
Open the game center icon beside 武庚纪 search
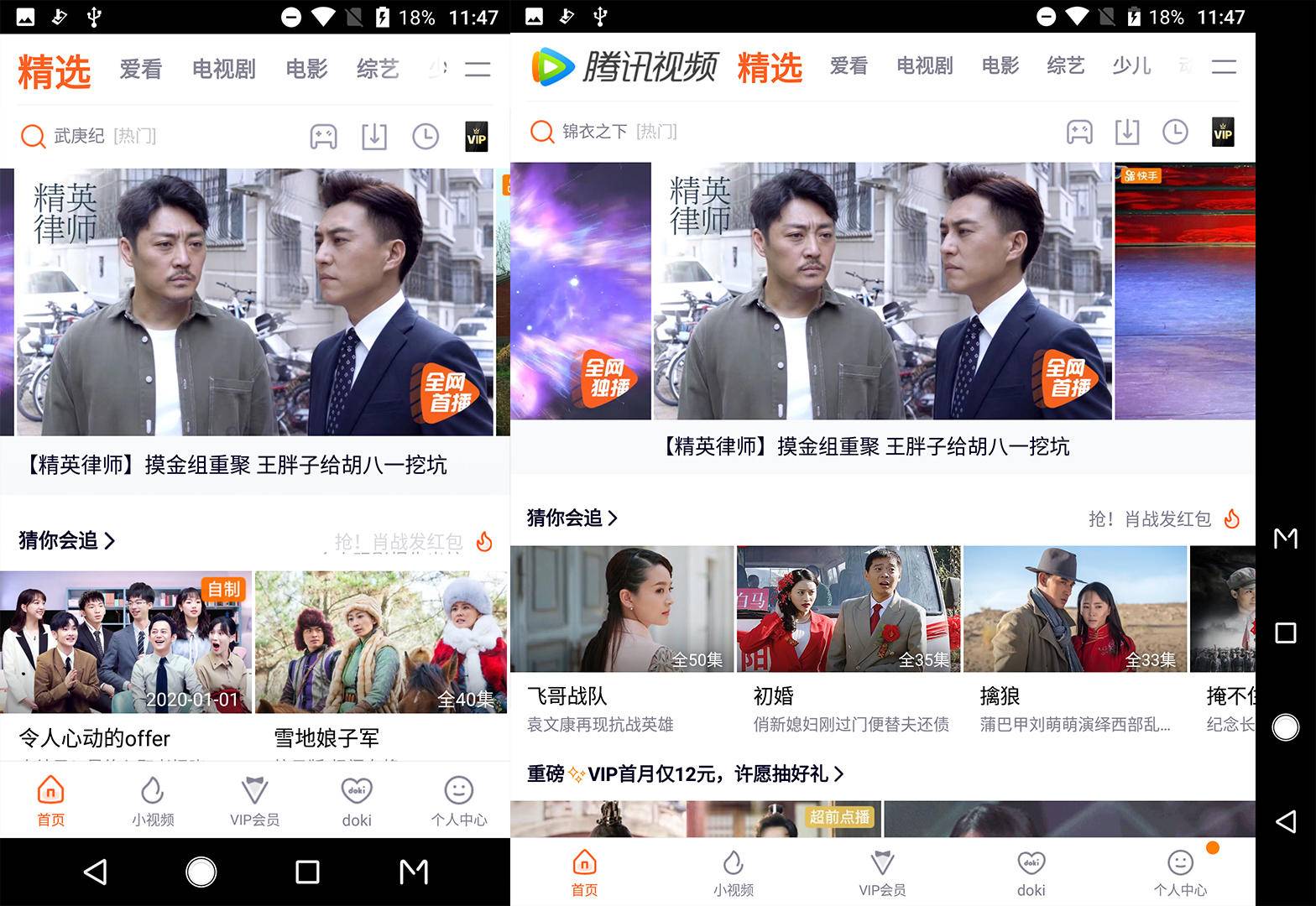coord(323,137)
